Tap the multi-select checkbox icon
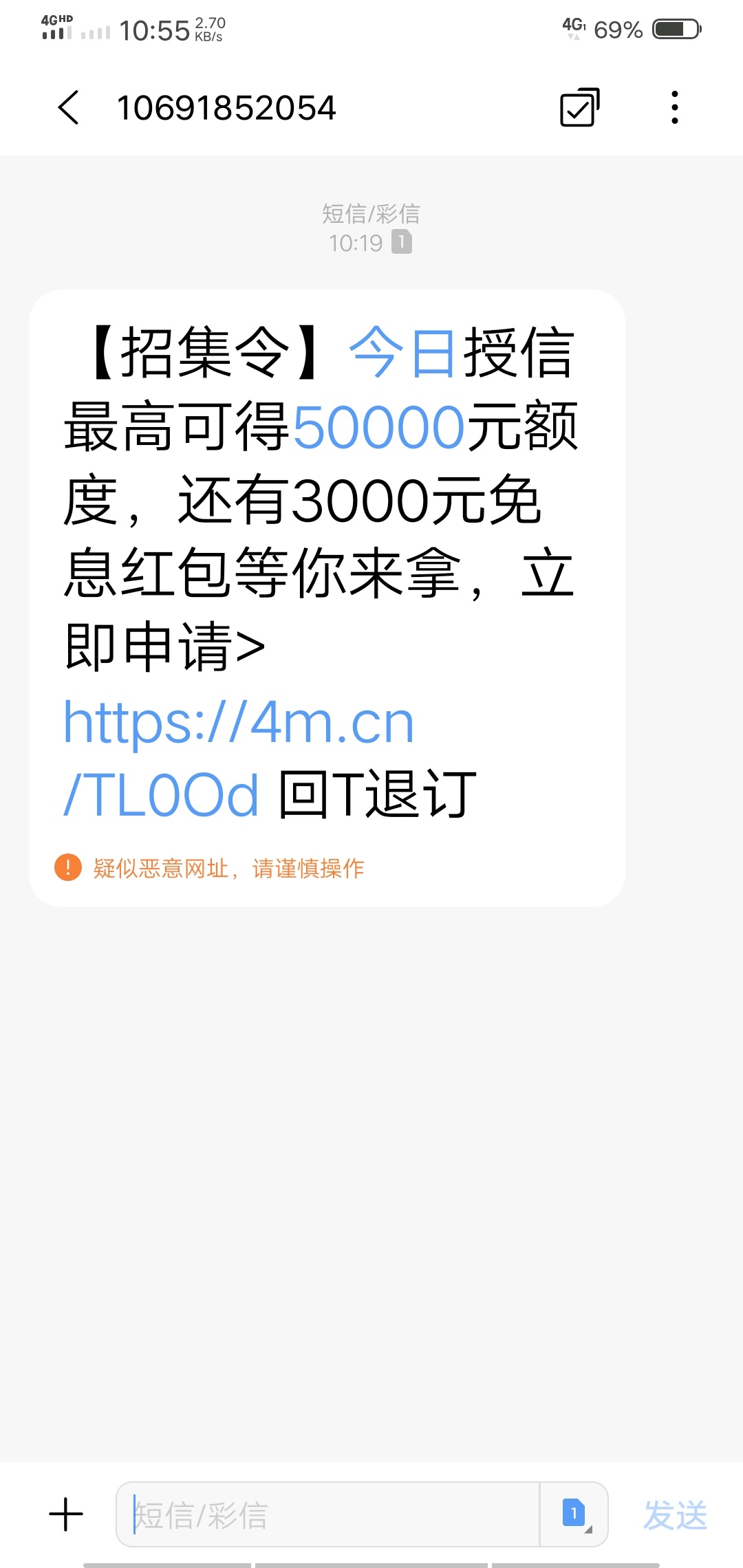This screenshot has height=1568, width=743. click(x=580, y=107)
